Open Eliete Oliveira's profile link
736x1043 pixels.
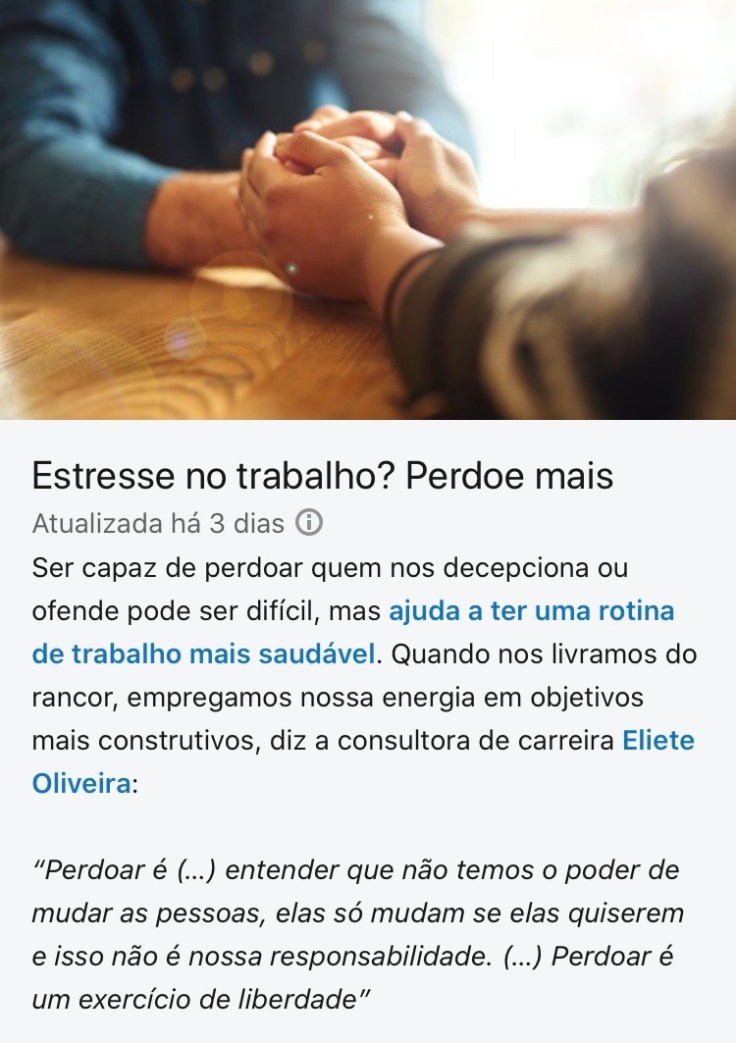(x=657, y=741)
